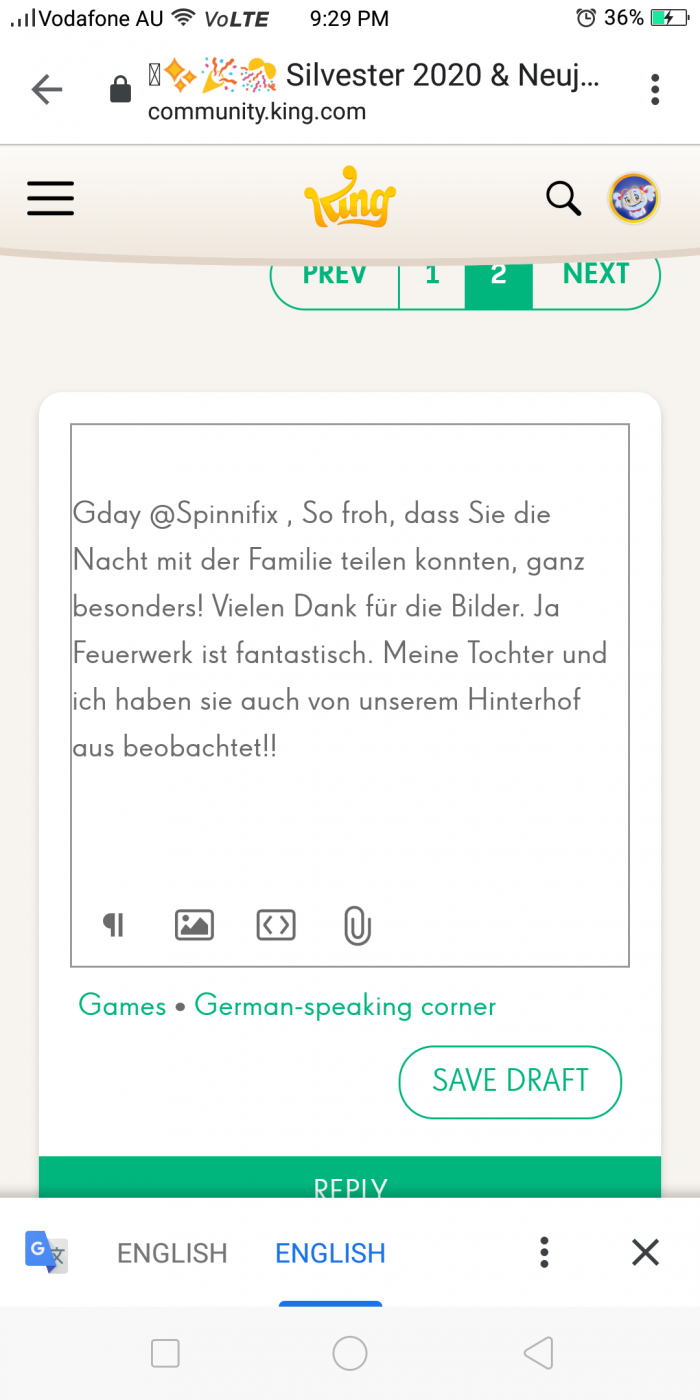Viewport: 700px width, 1400px height.
Task: Go to the NEXT page
Action: (596, 275)
